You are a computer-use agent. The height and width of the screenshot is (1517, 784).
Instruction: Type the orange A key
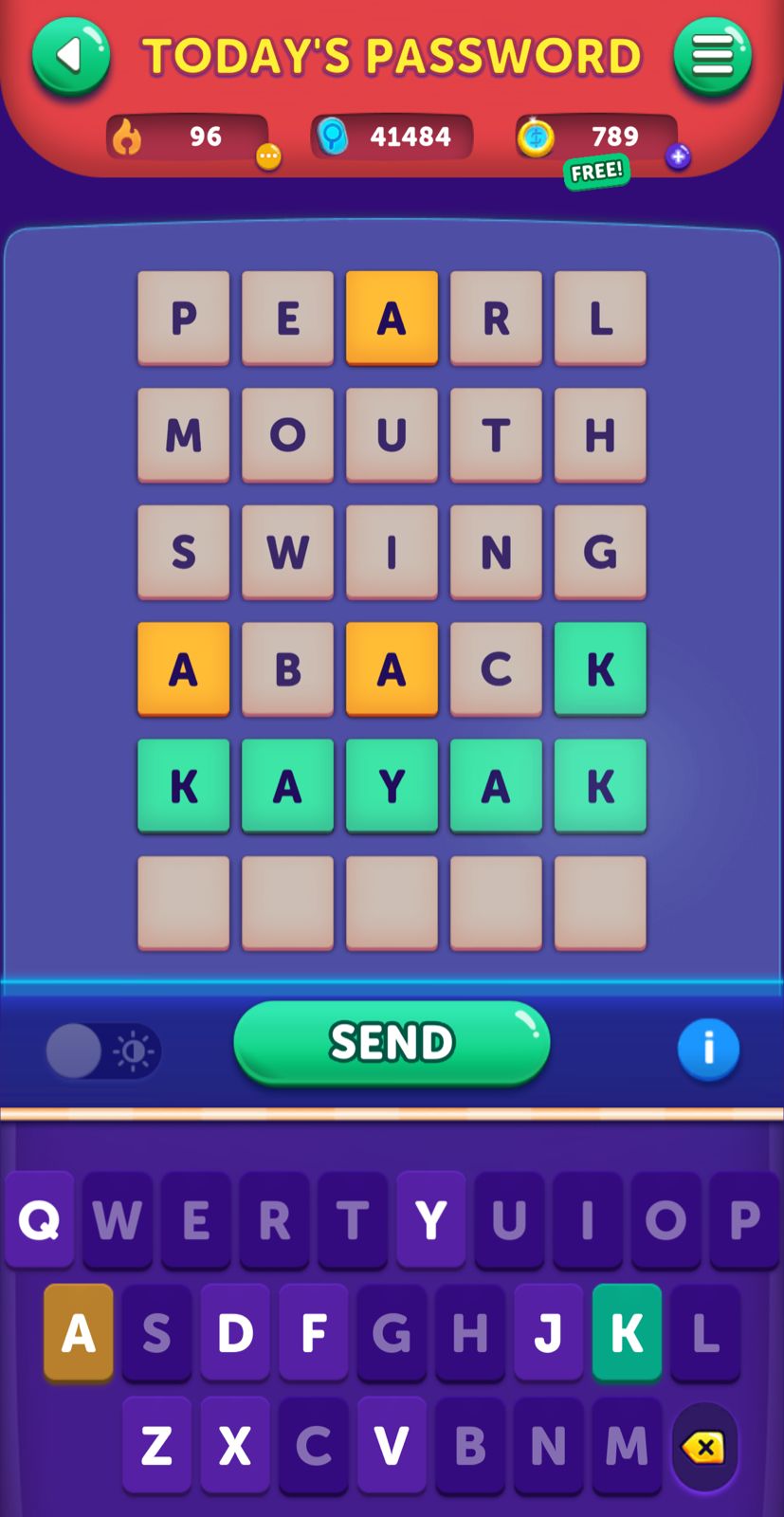(79, 1333)
